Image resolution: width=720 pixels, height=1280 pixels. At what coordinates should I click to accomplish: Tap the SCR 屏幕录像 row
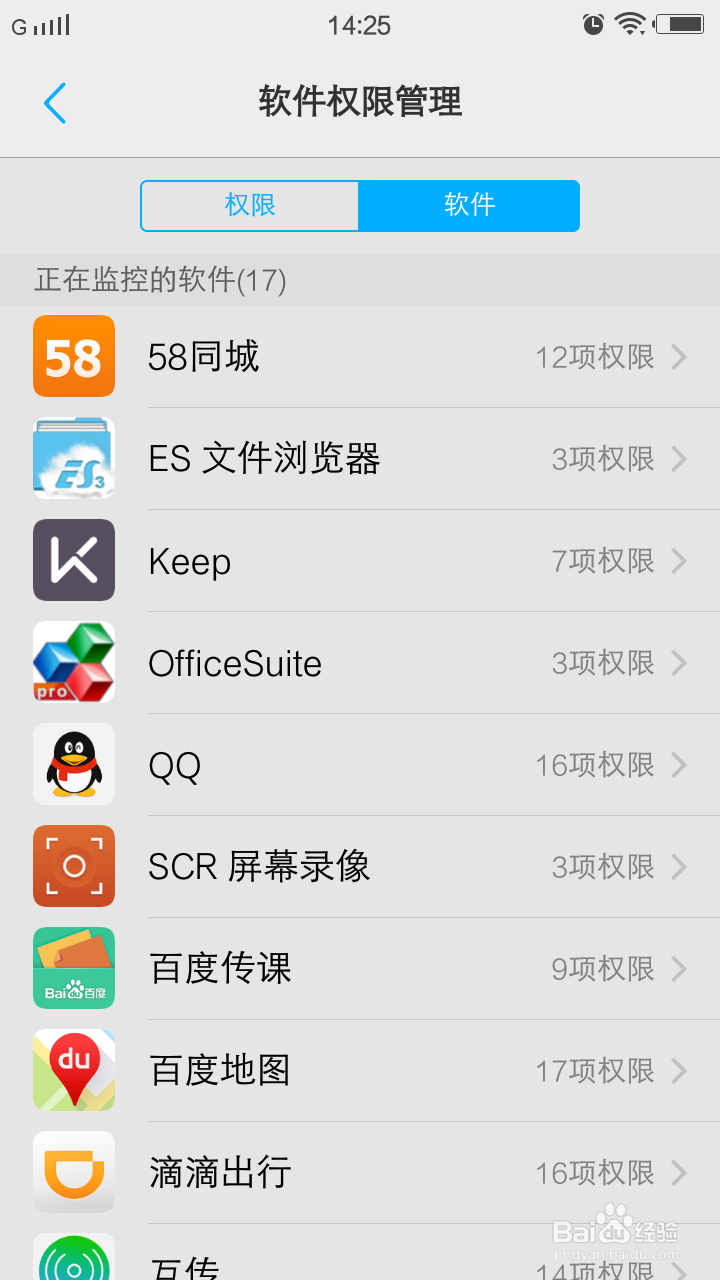tap(360, 867)
